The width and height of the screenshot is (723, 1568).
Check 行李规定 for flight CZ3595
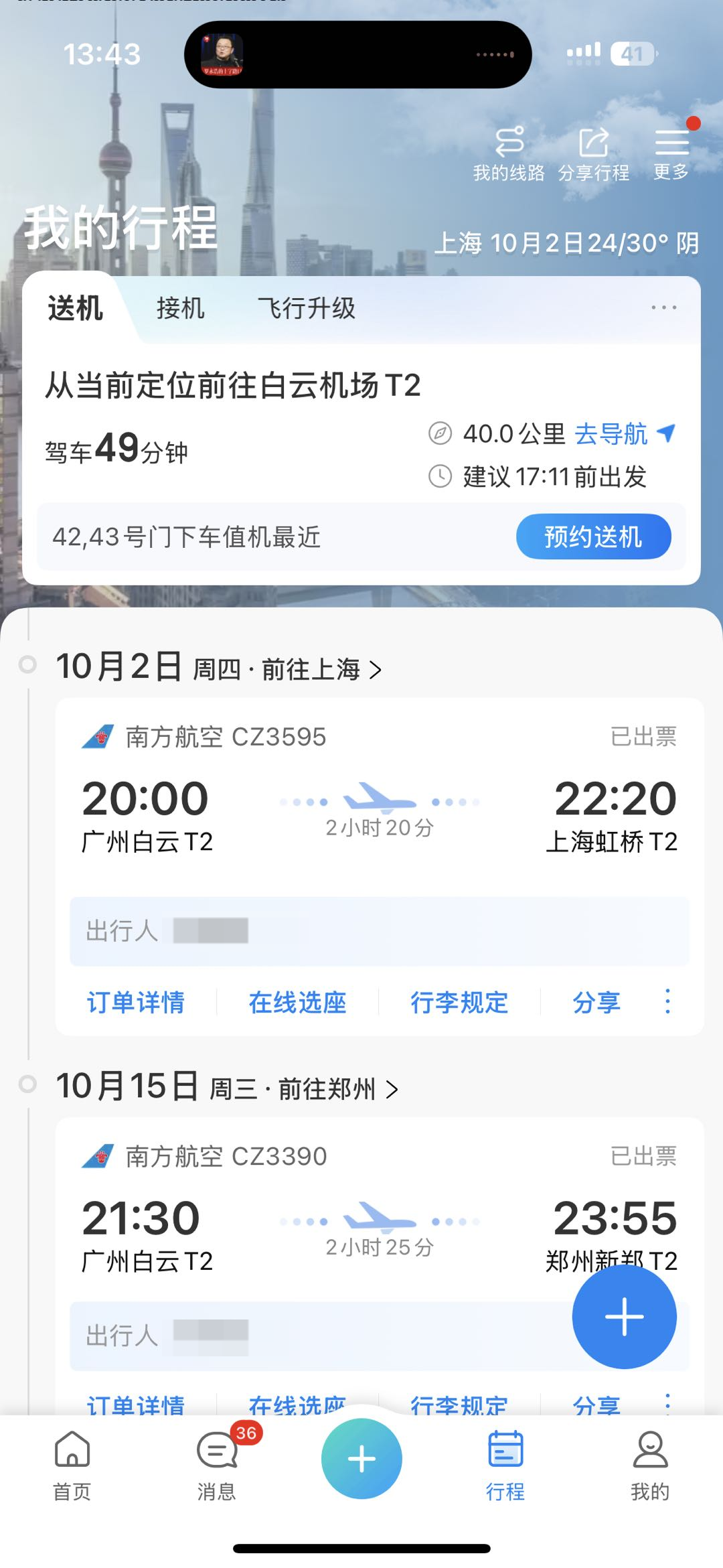click(x=459, y=1002)
